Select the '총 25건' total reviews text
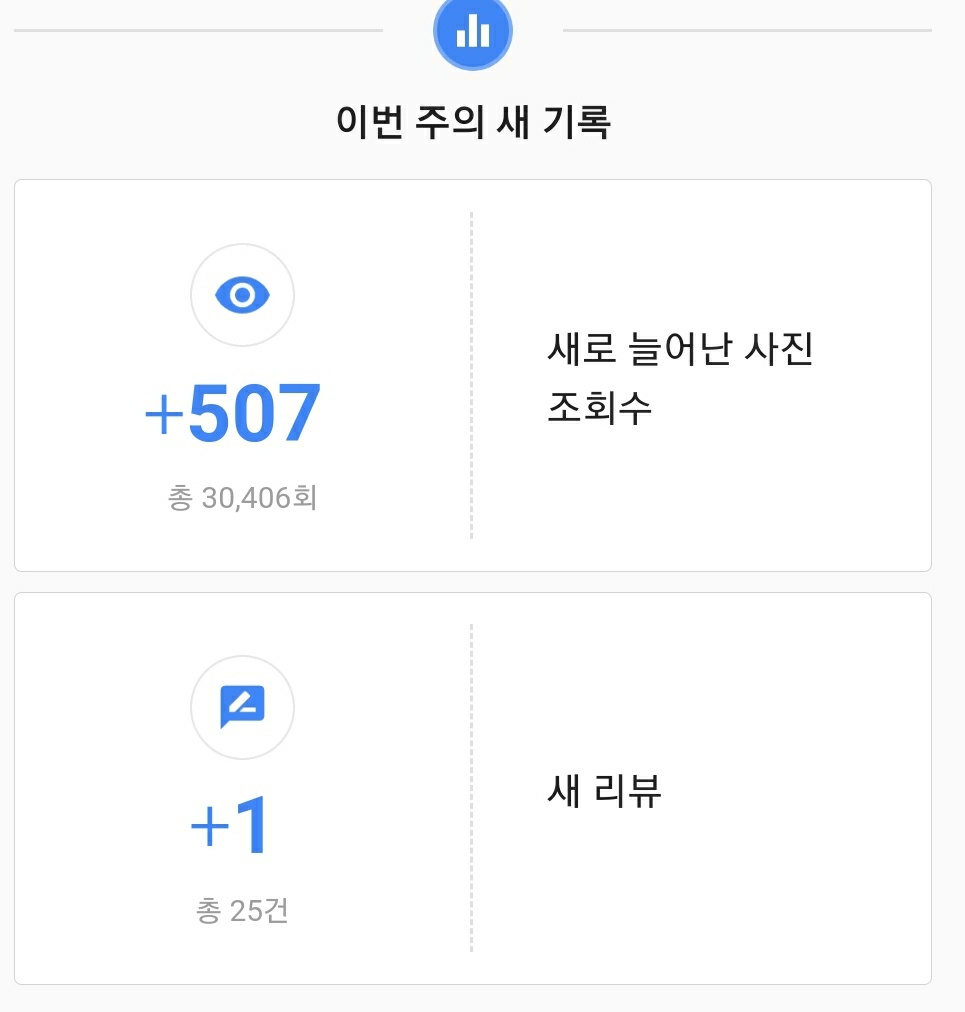 point(242,908)
